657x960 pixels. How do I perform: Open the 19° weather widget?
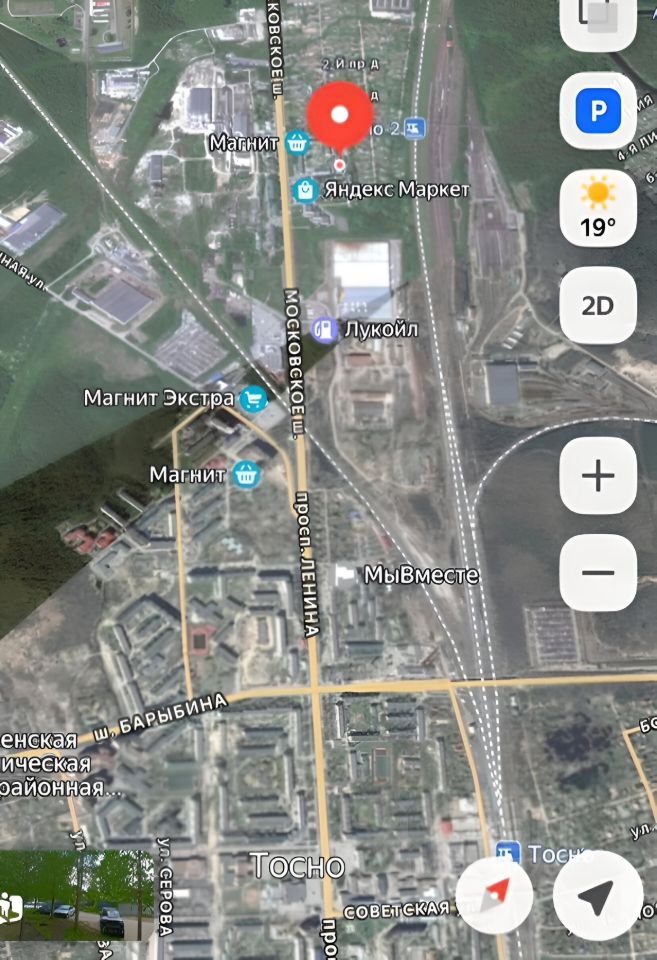pyautogui.click(x=597, y=208)
